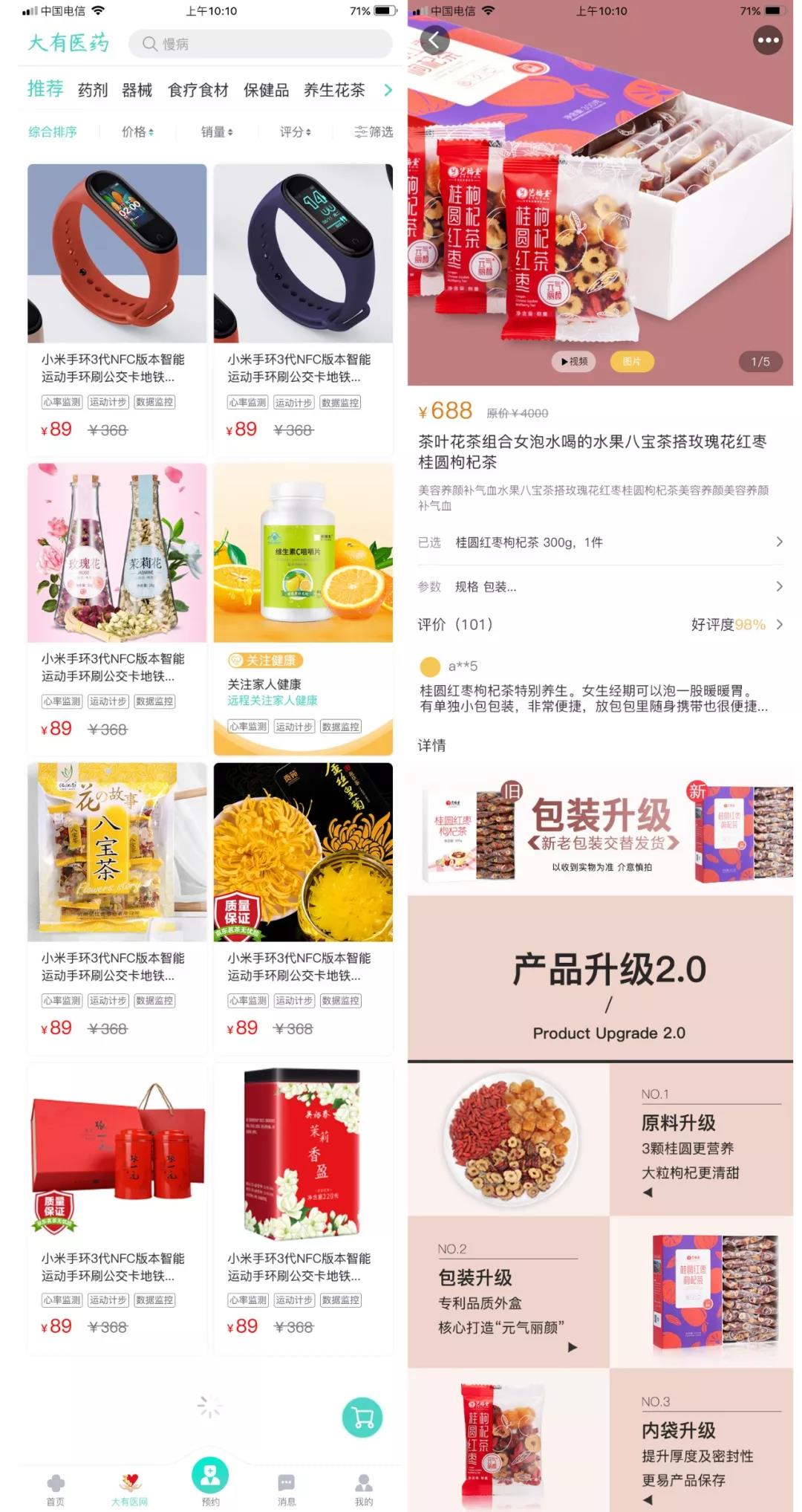Sort products by 评分
This screenshot has width=802, height=1512.
pyautogui.click(x=295, y=132)
